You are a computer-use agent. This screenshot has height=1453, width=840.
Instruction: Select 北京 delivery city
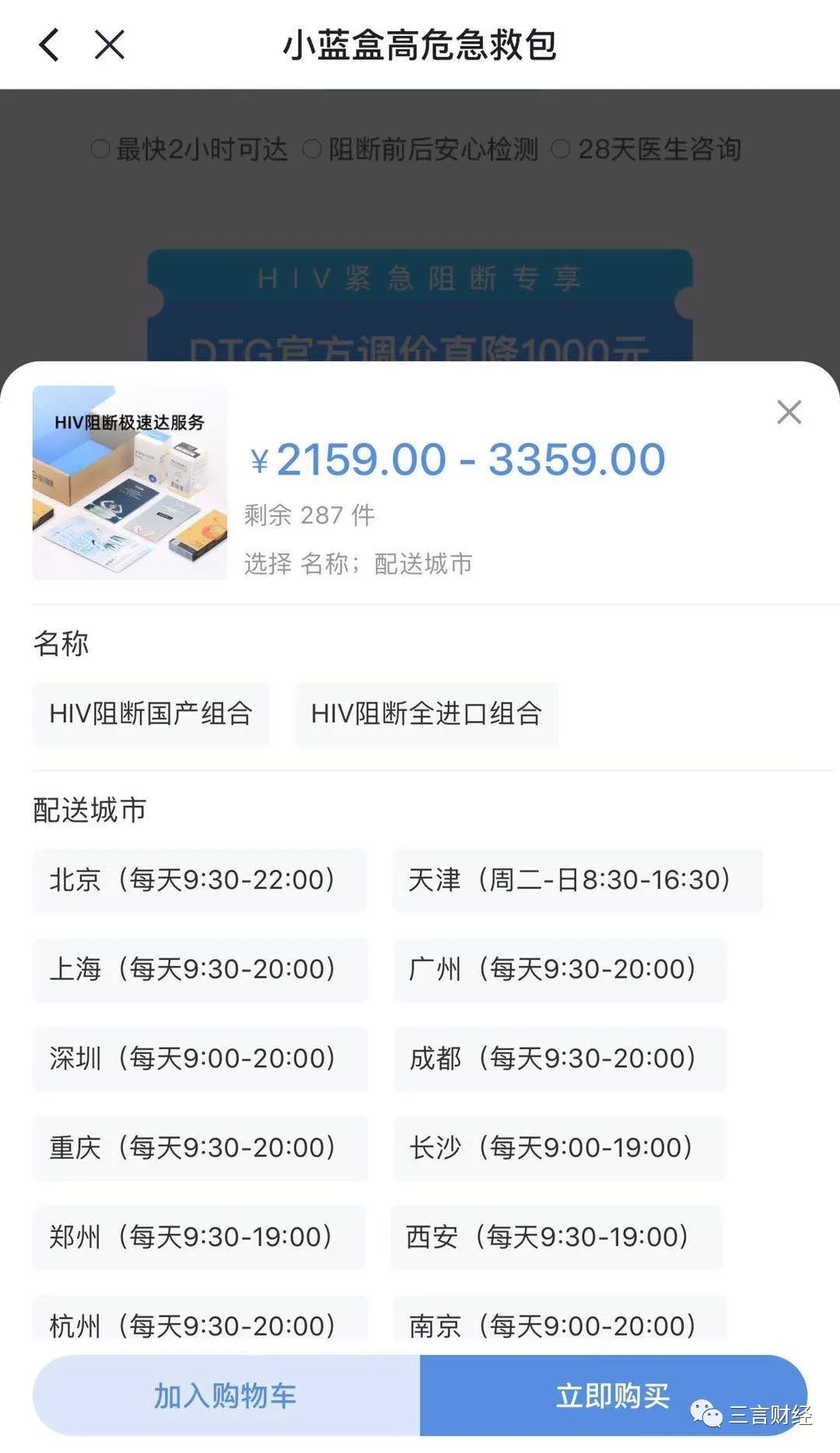(x=199, y=880)
